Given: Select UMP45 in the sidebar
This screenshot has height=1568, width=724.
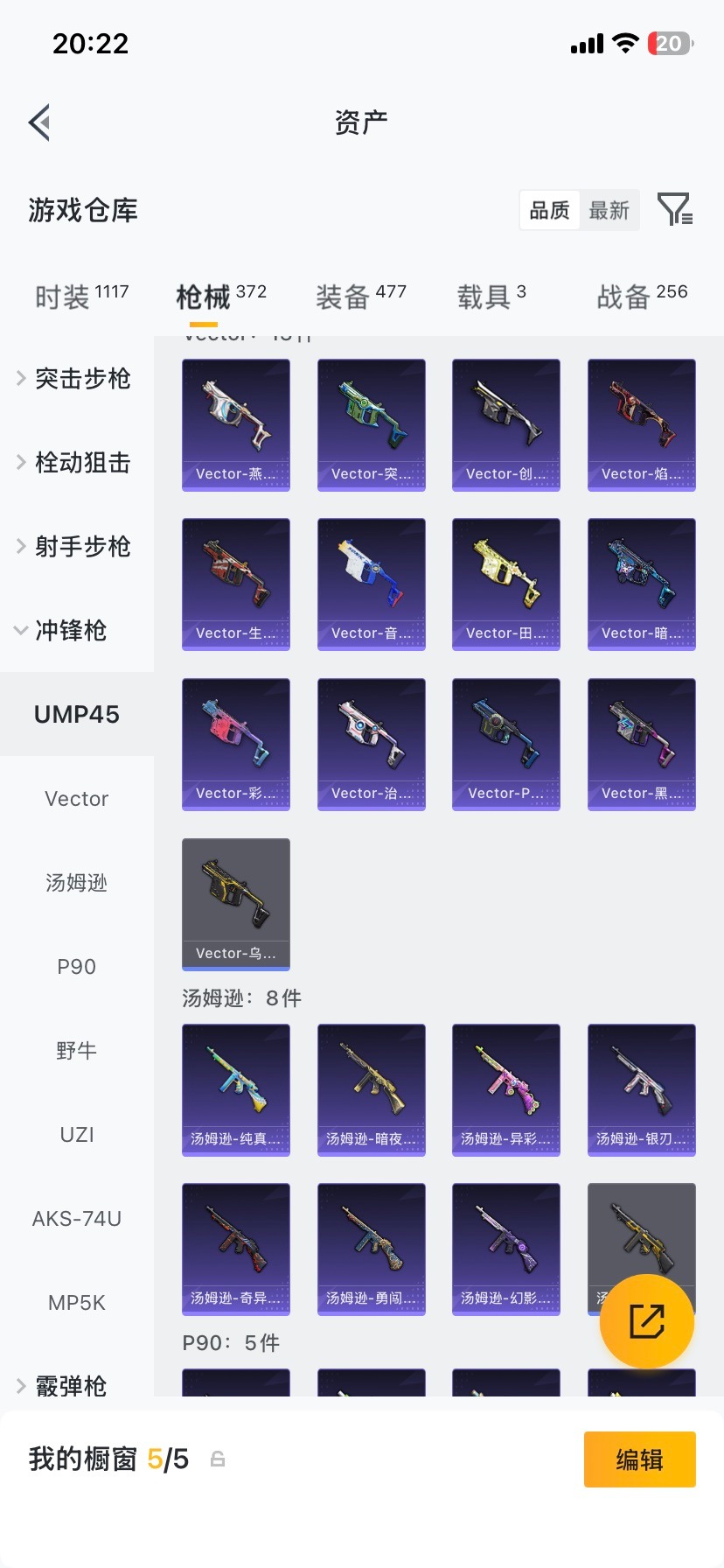Looking at the screenshot, I should 76,714.
